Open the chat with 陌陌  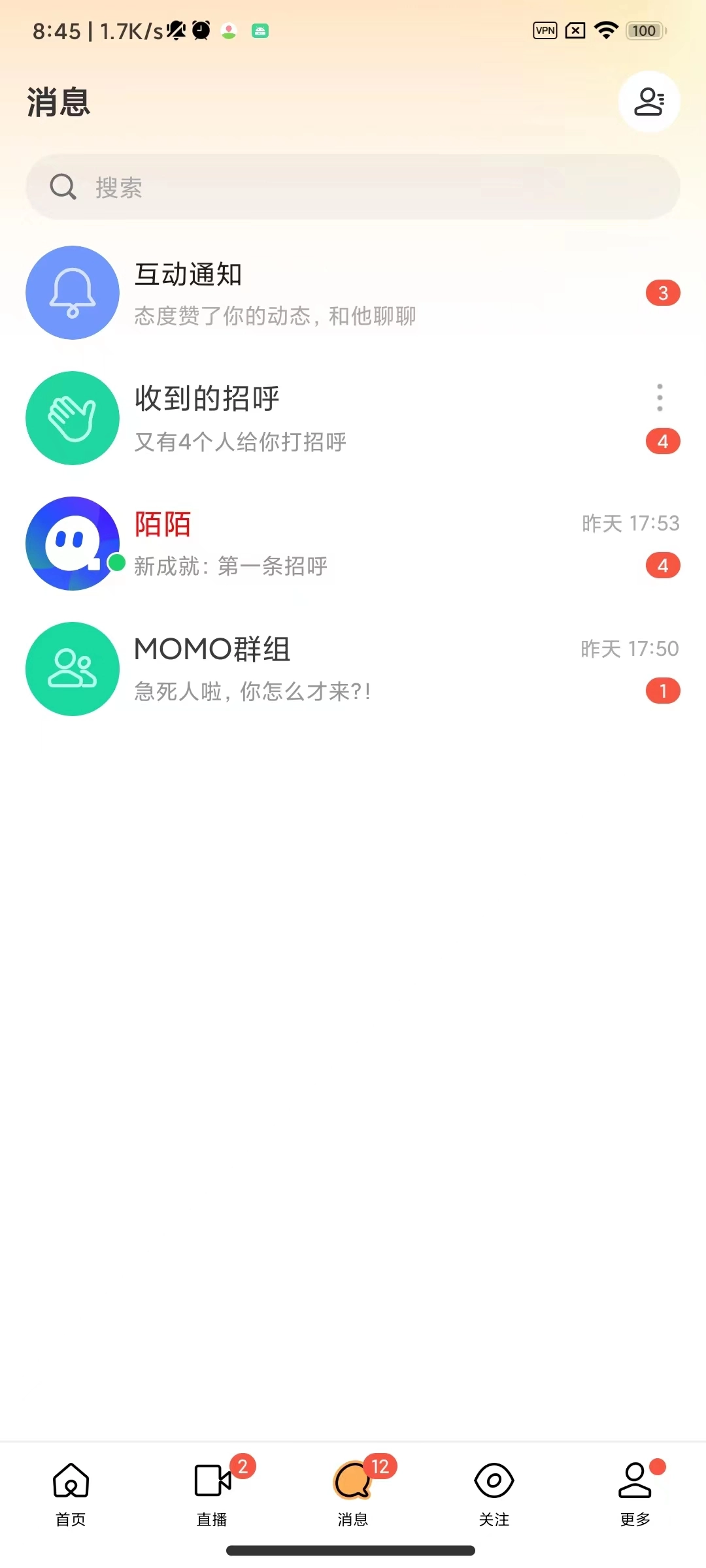pyautogui.click(x=353, y=544)
